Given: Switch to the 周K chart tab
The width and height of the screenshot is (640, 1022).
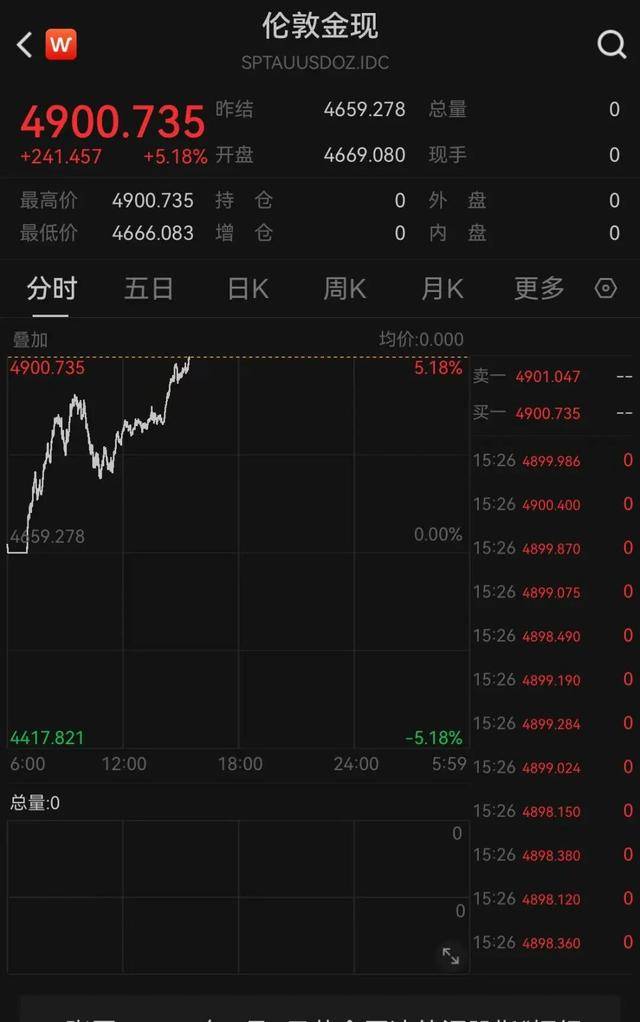Looking at the screenshot, I should (x=344, y=289).
